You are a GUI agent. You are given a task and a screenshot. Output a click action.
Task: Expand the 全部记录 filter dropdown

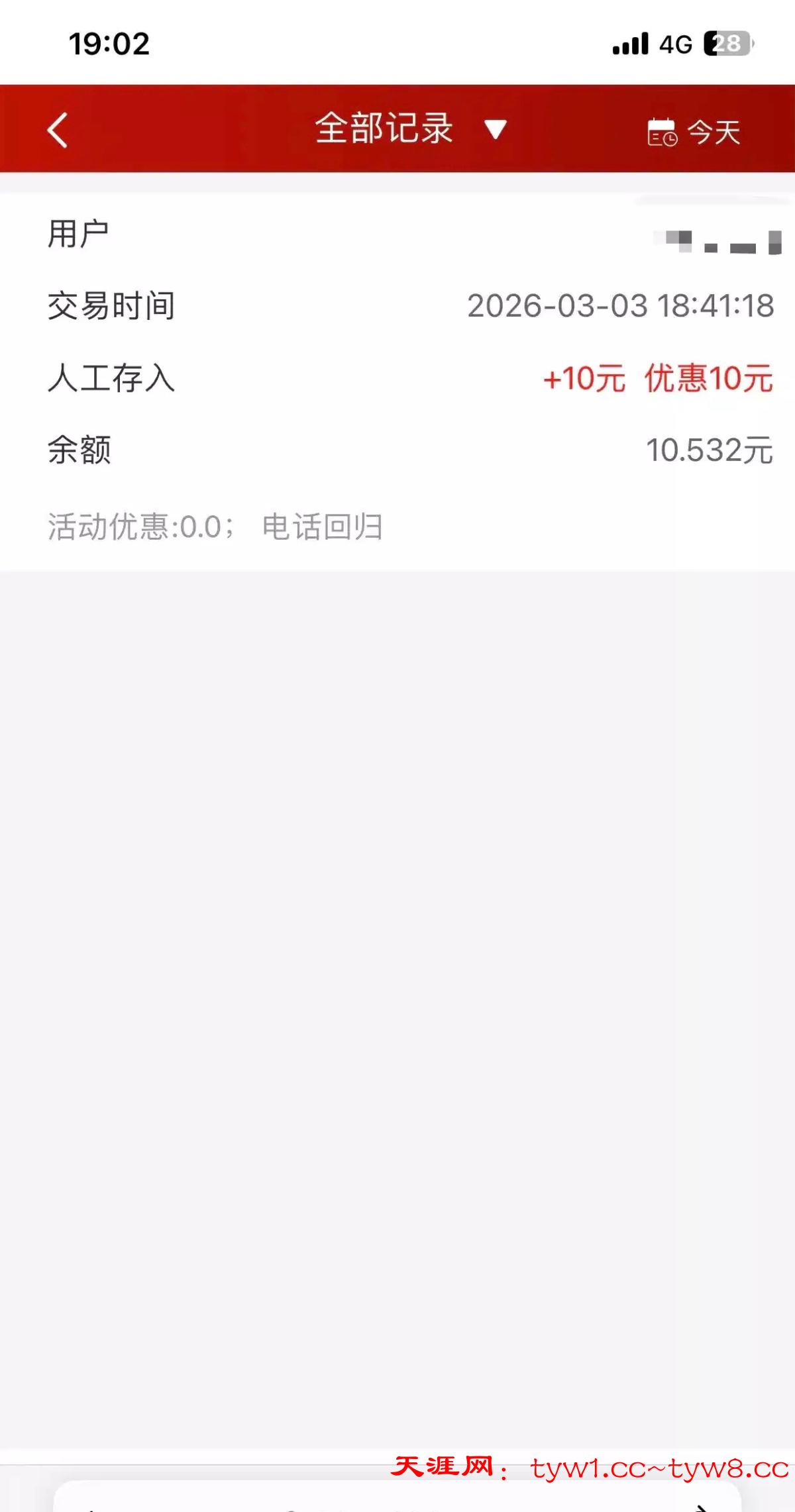[409, 128]
